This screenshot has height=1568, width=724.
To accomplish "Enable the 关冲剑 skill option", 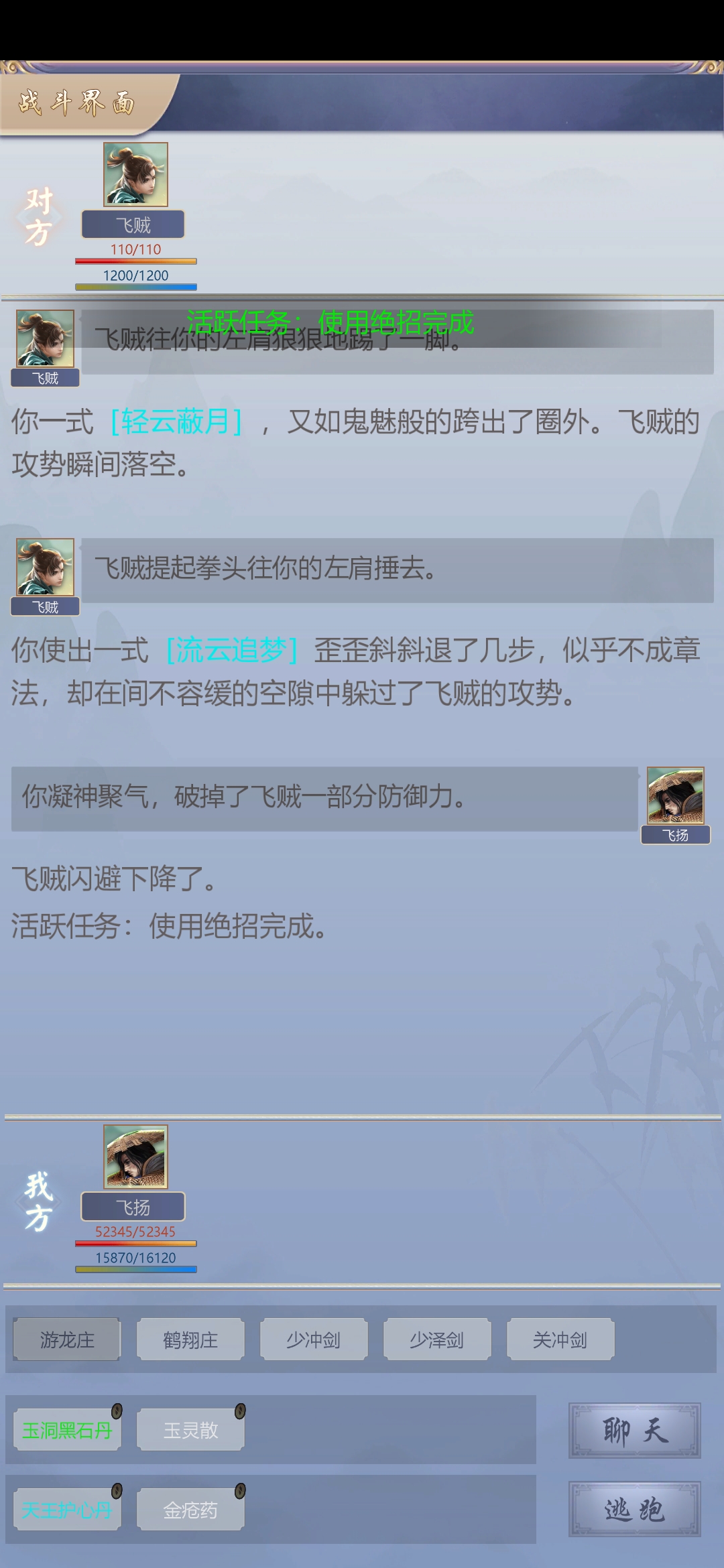I will (x=560, y=1339).
